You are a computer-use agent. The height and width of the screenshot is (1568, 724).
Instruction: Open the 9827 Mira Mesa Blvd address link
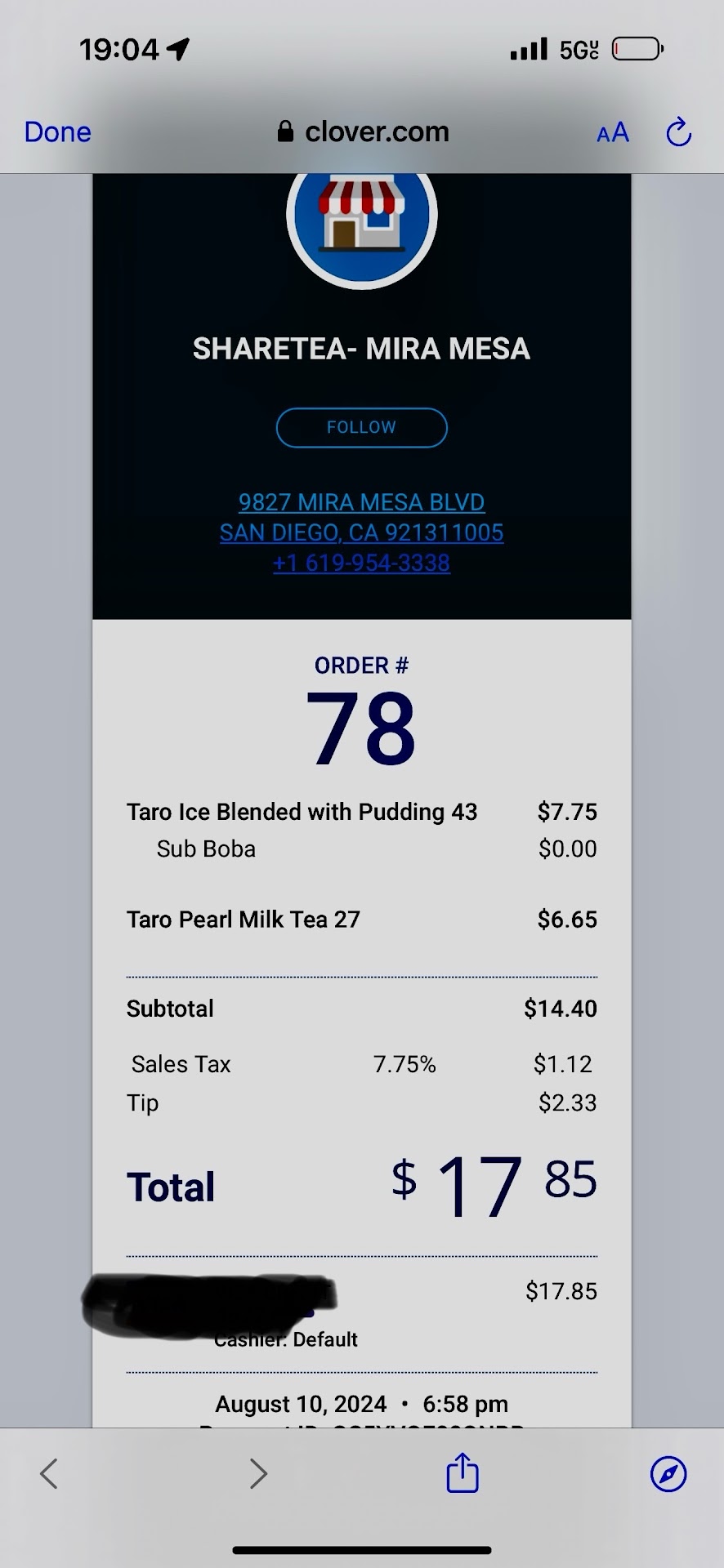[361, 502]
